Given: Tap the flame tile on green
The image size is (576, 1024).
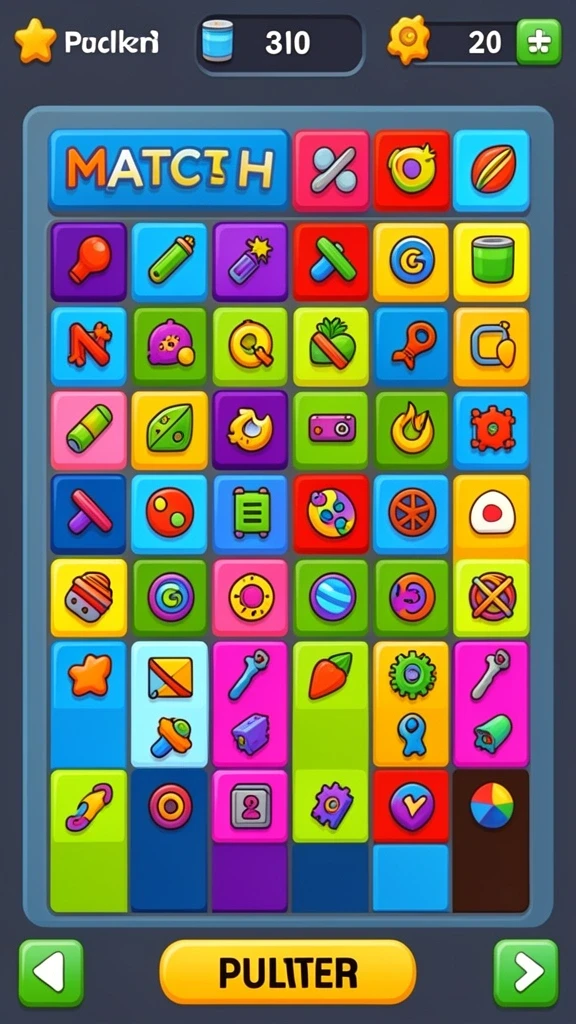Looking at the screenshot, I should click(411, 430).
